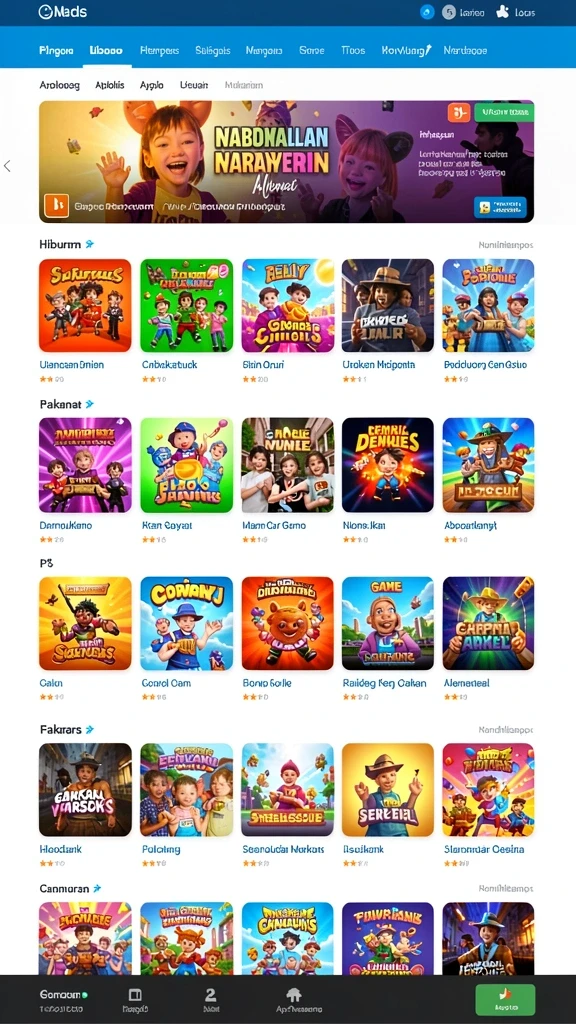This screenshot has height=1024, width=576.
Task: Open the profile icon in the top header
Action: tap(449, 12)
